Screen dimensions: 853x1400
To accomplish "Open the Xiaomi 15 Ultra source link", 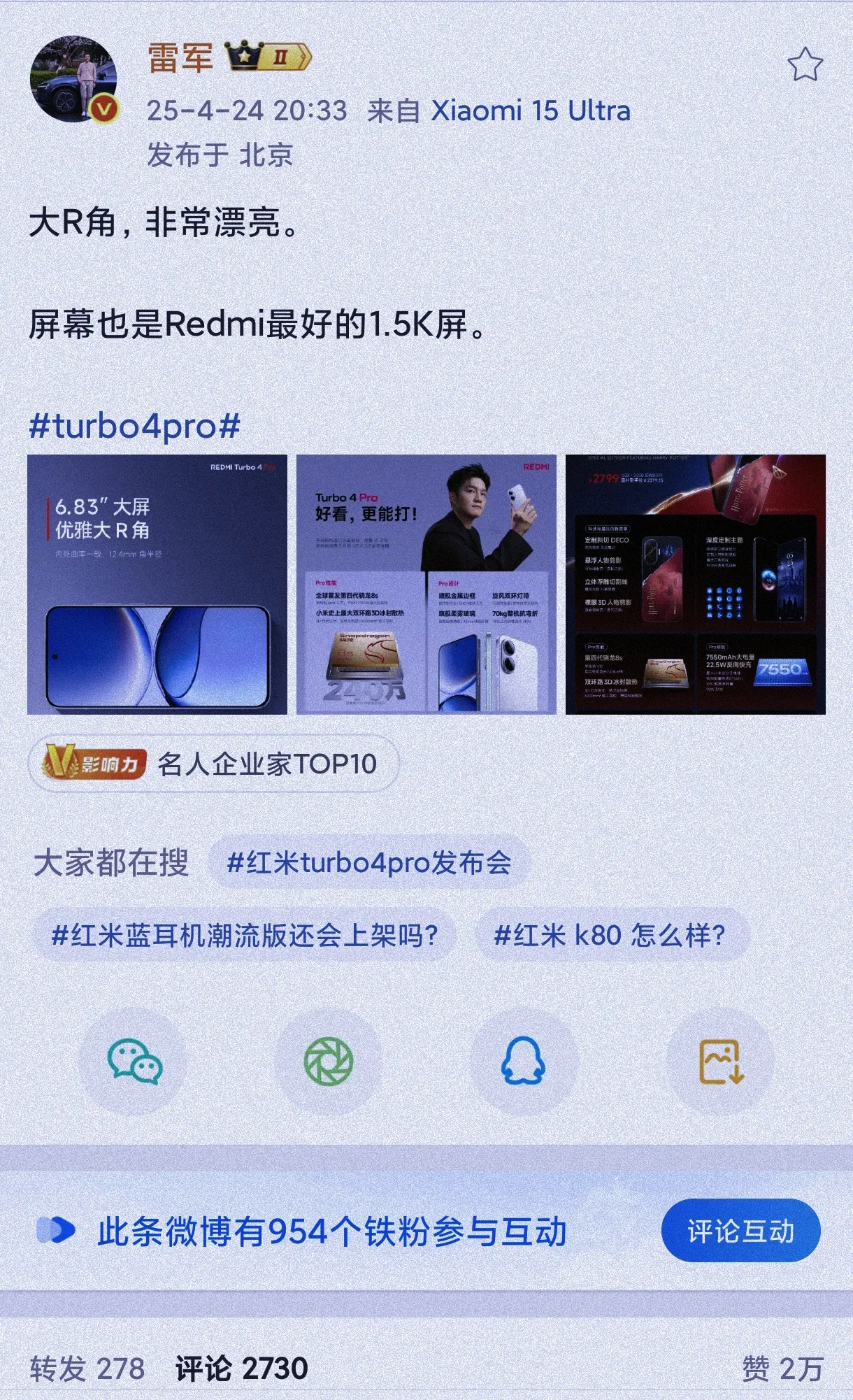I will point(530,110).
